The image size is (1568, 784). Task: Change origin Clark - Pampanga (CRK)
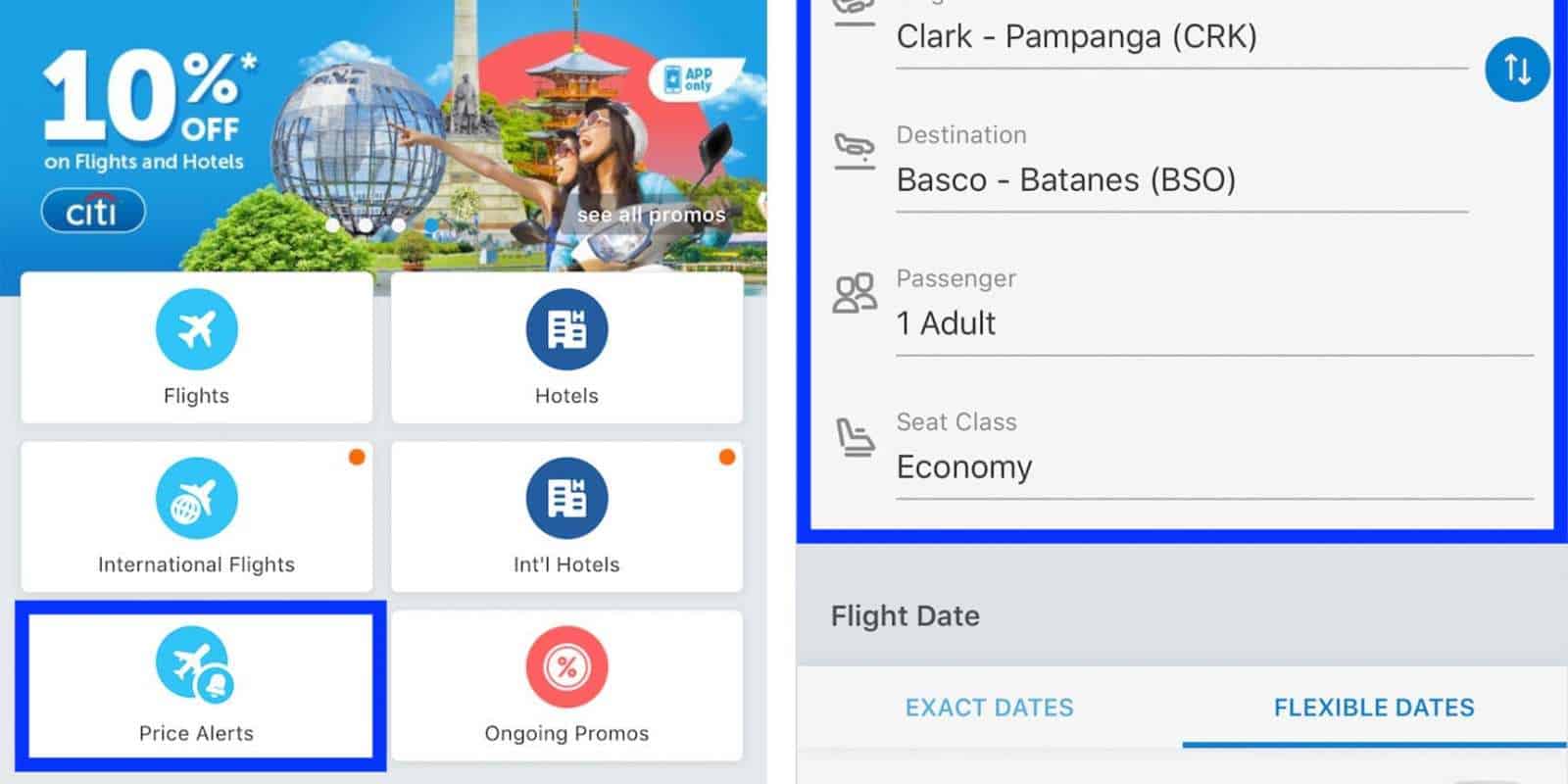(x=1076, y=37)
